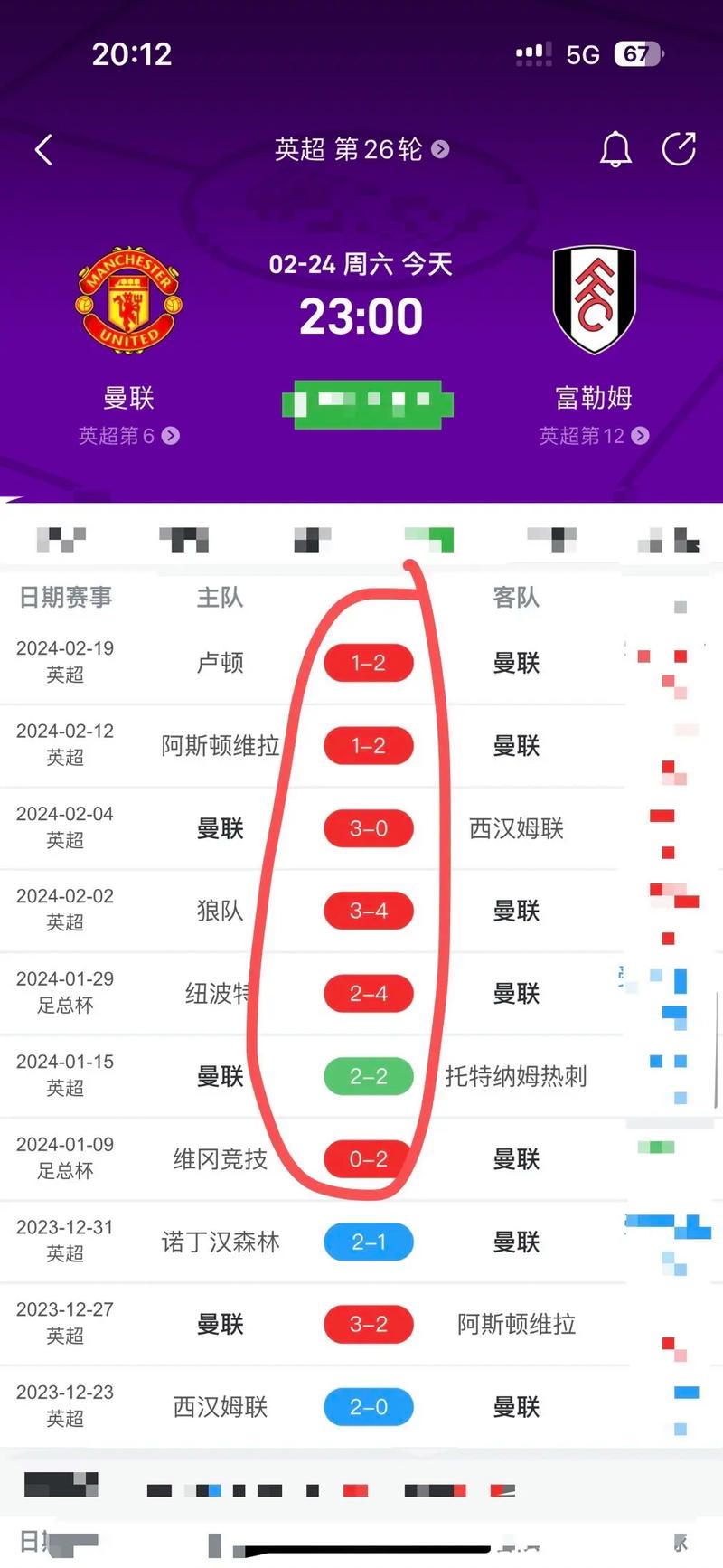Open the 2024-01-09 维冈竞技 vs 曼联 match

click(369, 1159)
